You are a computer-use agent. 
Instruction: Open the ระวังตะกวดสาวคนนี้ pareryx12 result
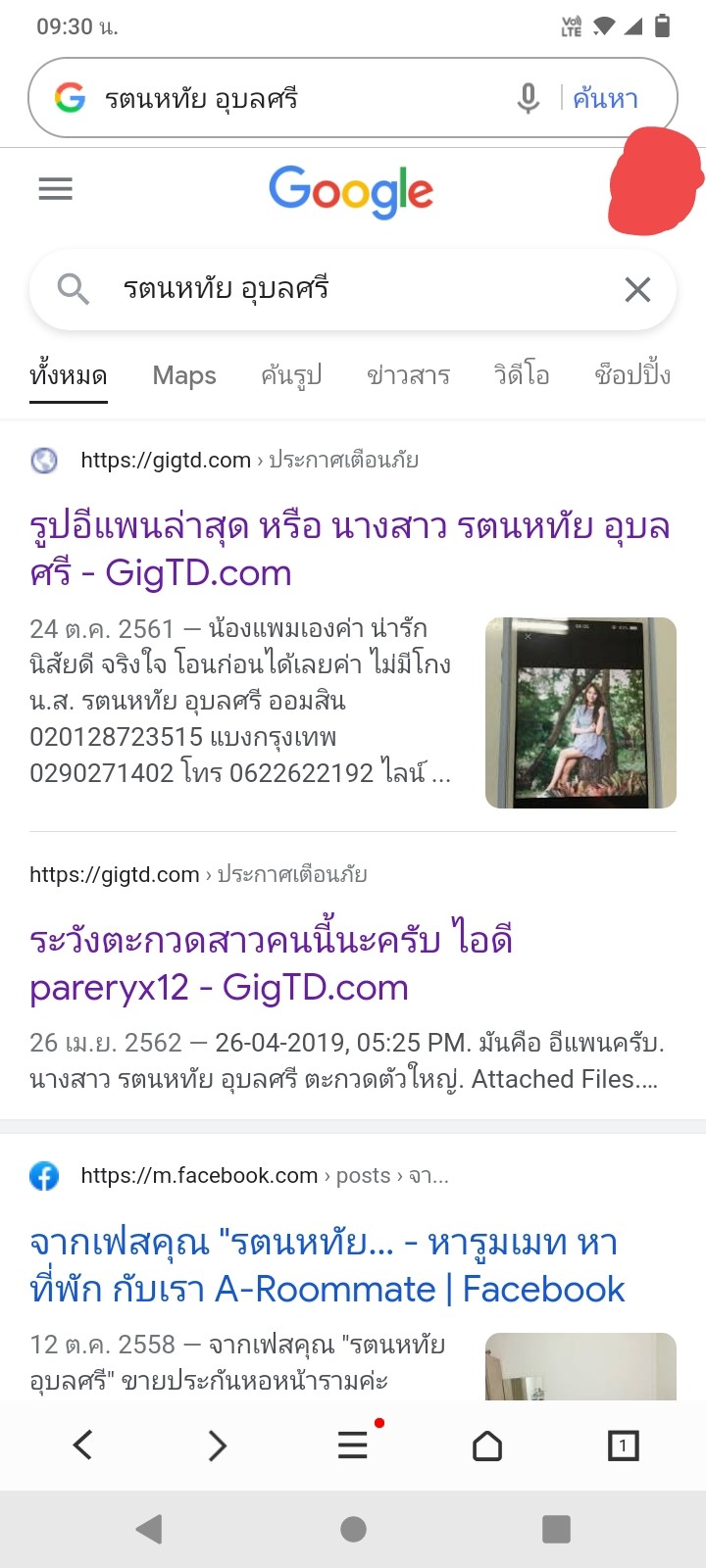tap(272, 963)
